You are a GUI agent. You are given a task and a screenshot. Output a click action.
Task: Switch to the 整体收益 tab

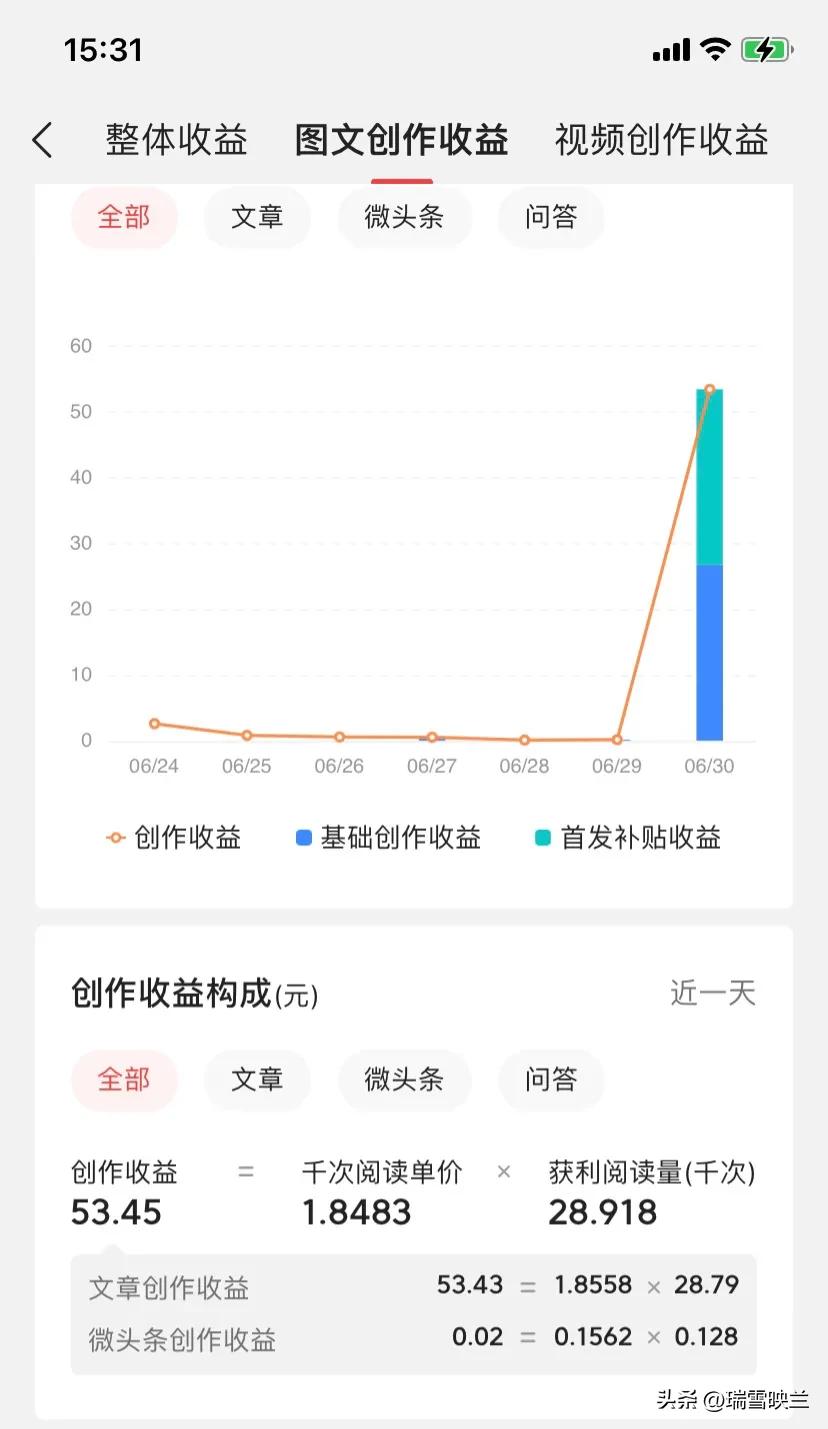point(176,141)
